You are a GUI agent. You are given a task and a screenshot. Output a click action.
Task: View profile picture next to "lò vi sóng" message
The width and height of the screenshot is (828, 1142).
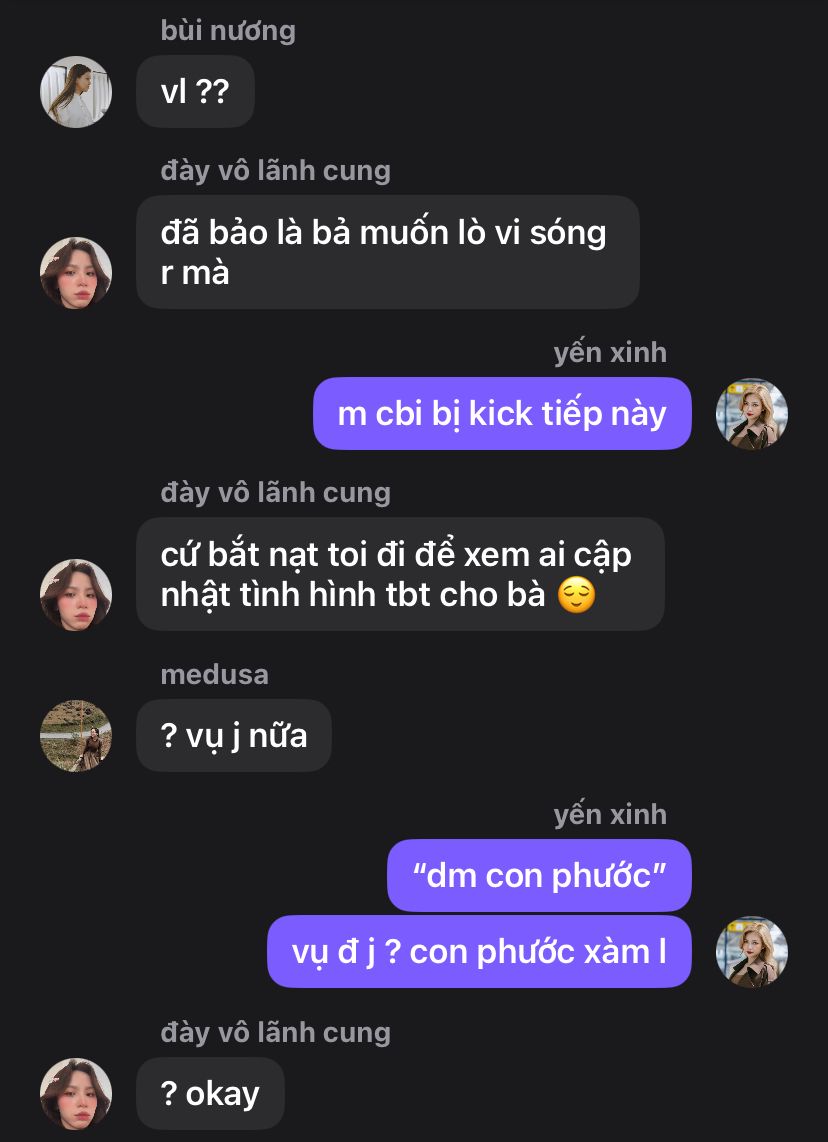click(x=75, y=273)
